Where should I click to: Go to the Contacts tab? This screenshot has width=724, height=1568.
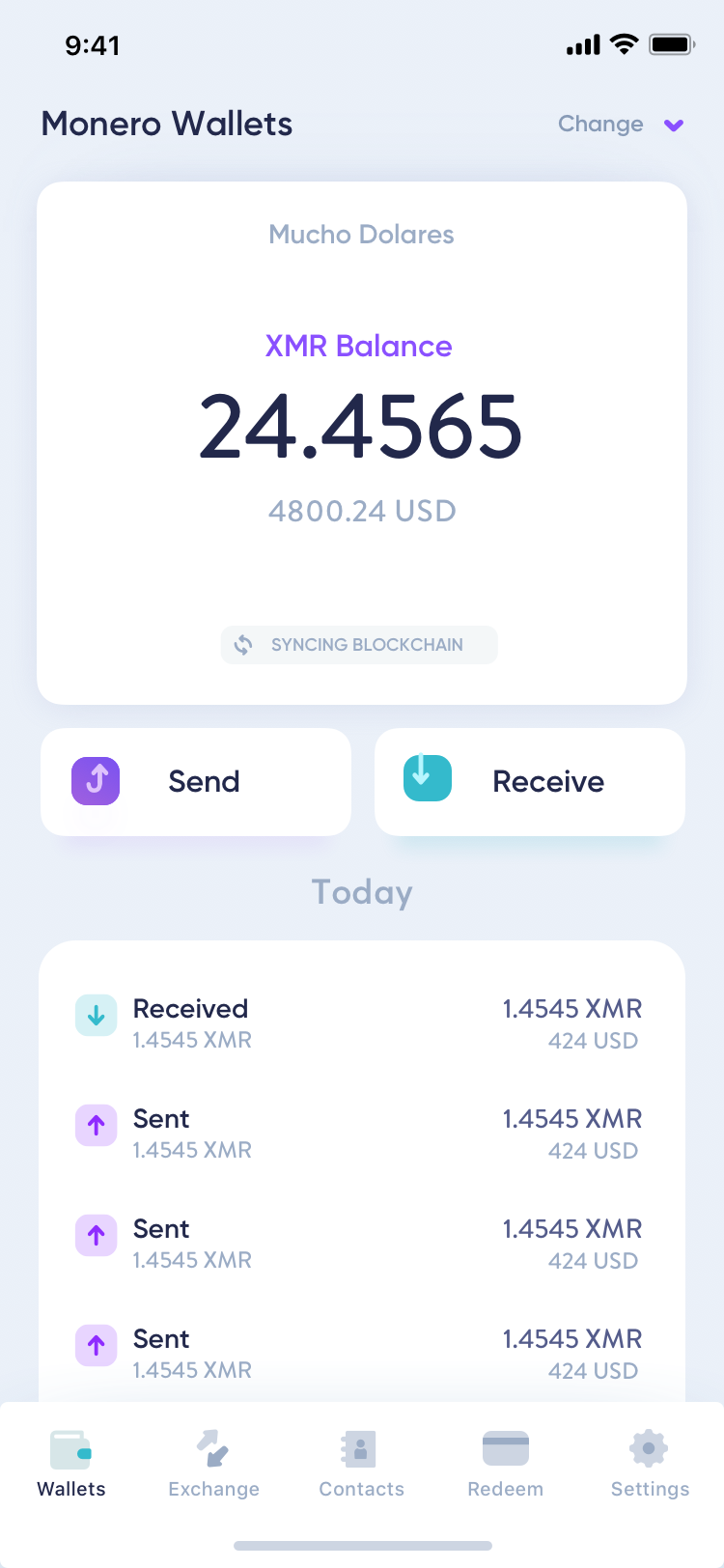click(361, 1464)
